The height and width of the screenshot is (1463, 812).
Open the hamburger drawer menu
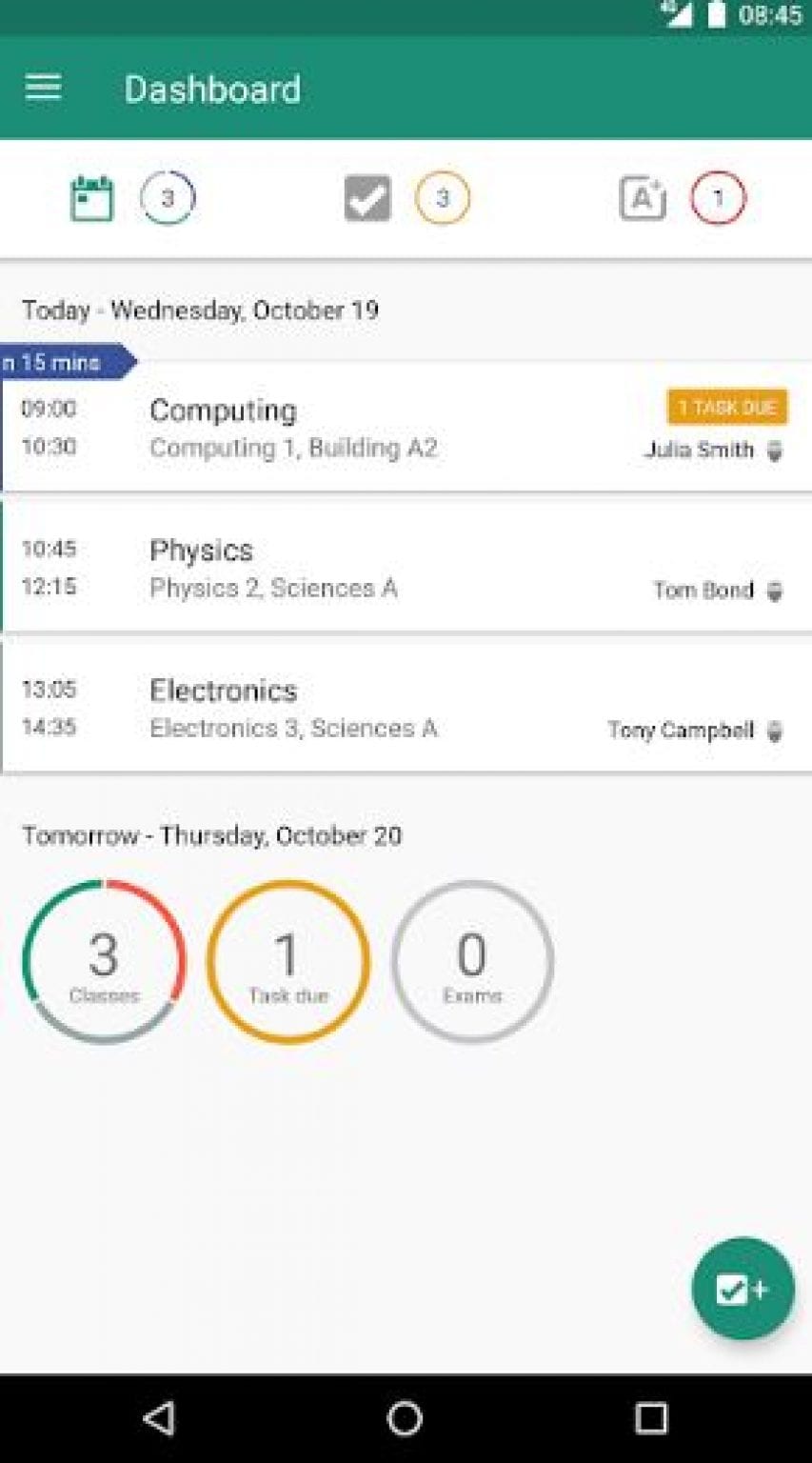[x=43, y=89]
